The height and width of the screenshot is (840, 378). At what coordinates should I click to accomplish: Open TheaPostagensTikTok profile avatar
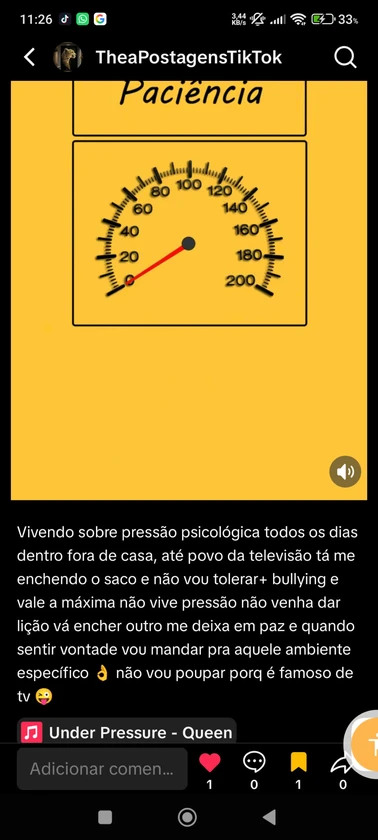coord(67,57)
